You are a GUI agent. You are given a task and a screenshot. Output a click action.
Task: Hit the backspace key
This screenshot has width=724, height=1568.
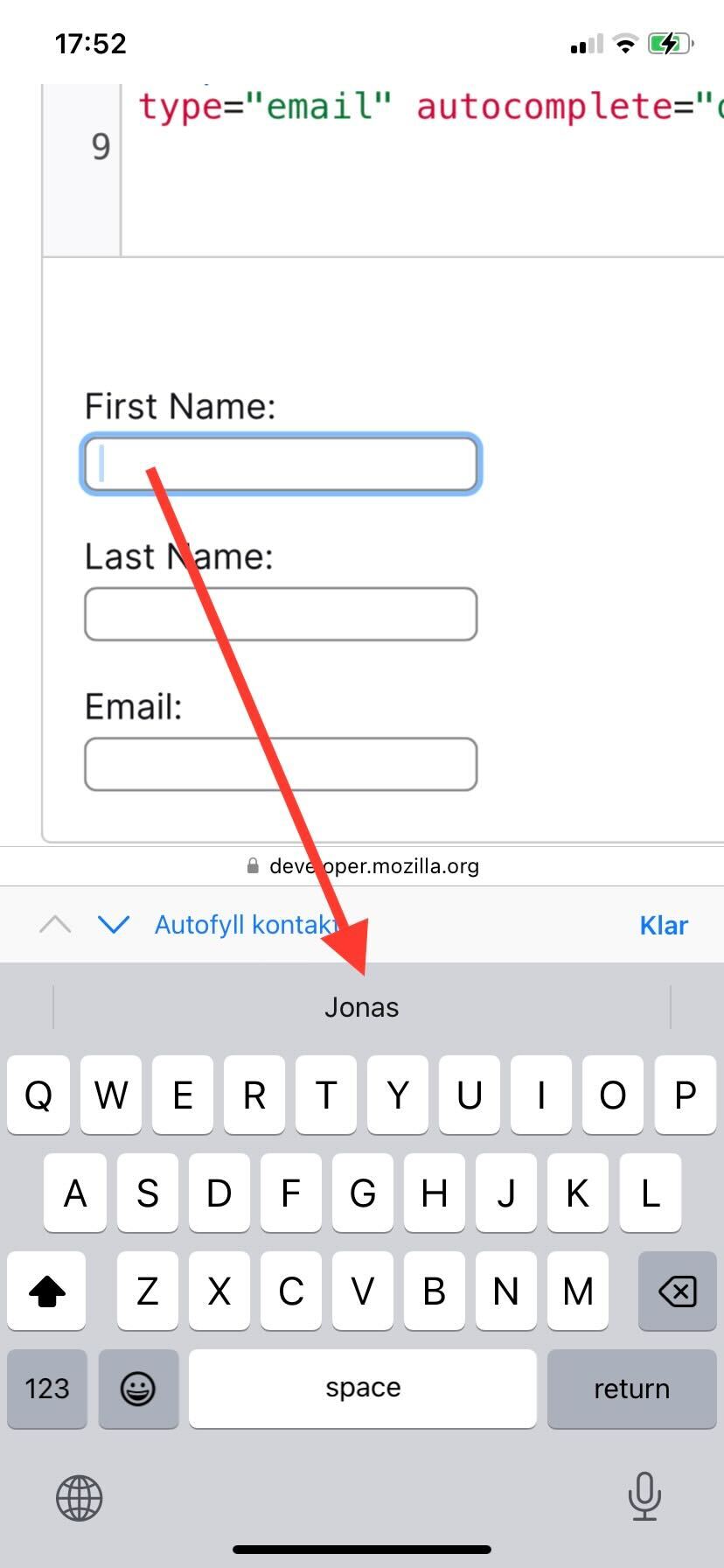tap(677, 1291)
